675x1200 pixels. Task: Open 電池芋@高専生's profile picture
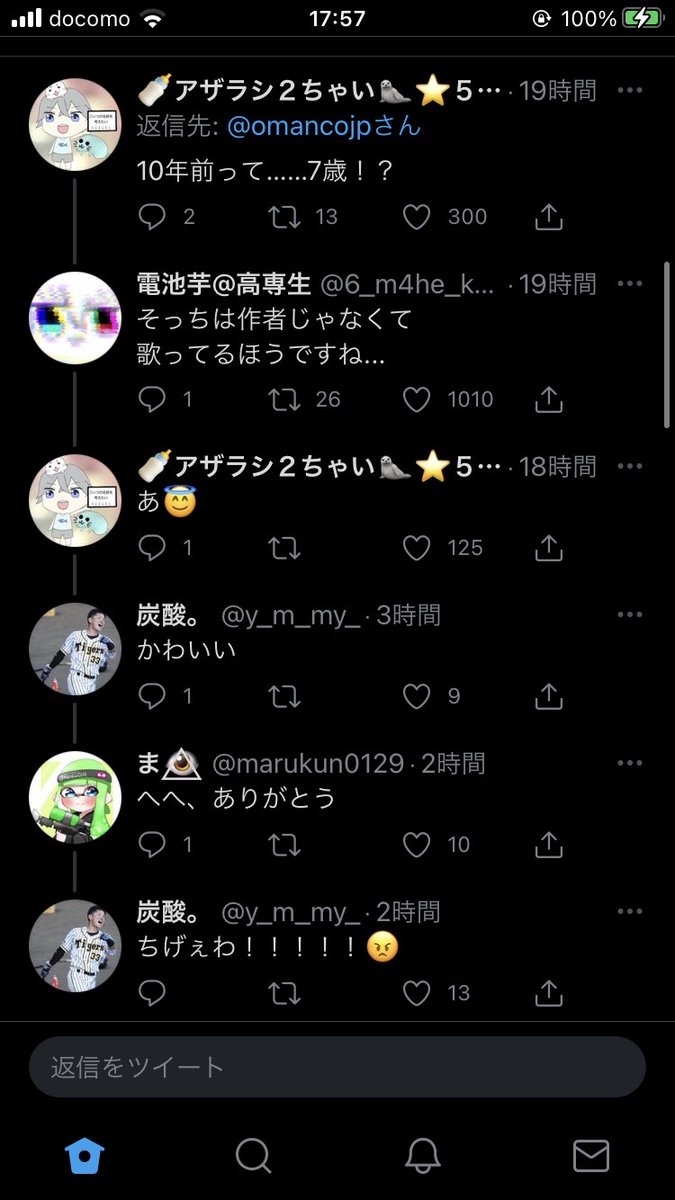click(x=75, y=317)
